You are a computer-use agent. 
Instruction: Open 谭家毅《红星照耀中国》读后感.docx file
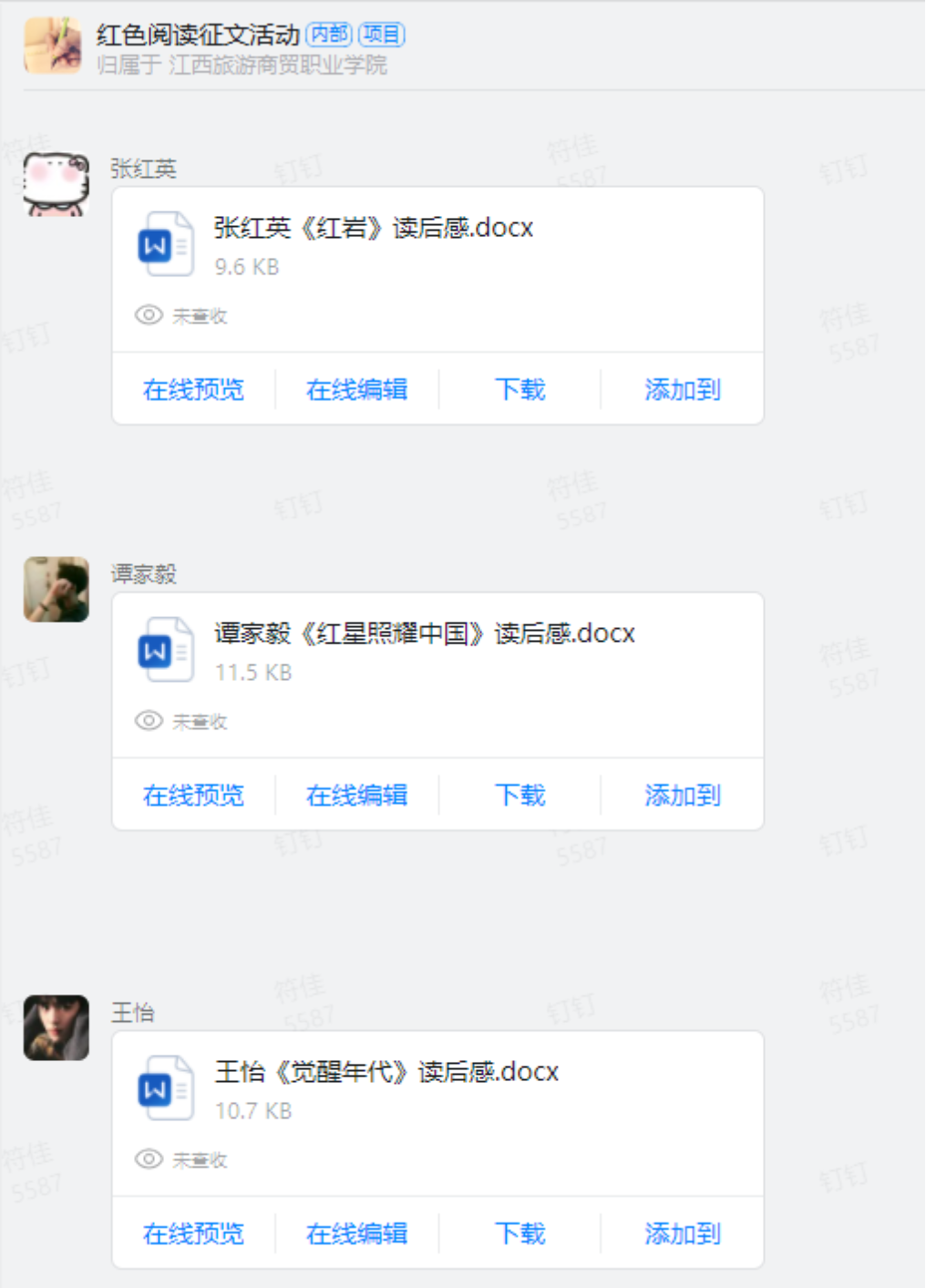(x=424, y=634)
